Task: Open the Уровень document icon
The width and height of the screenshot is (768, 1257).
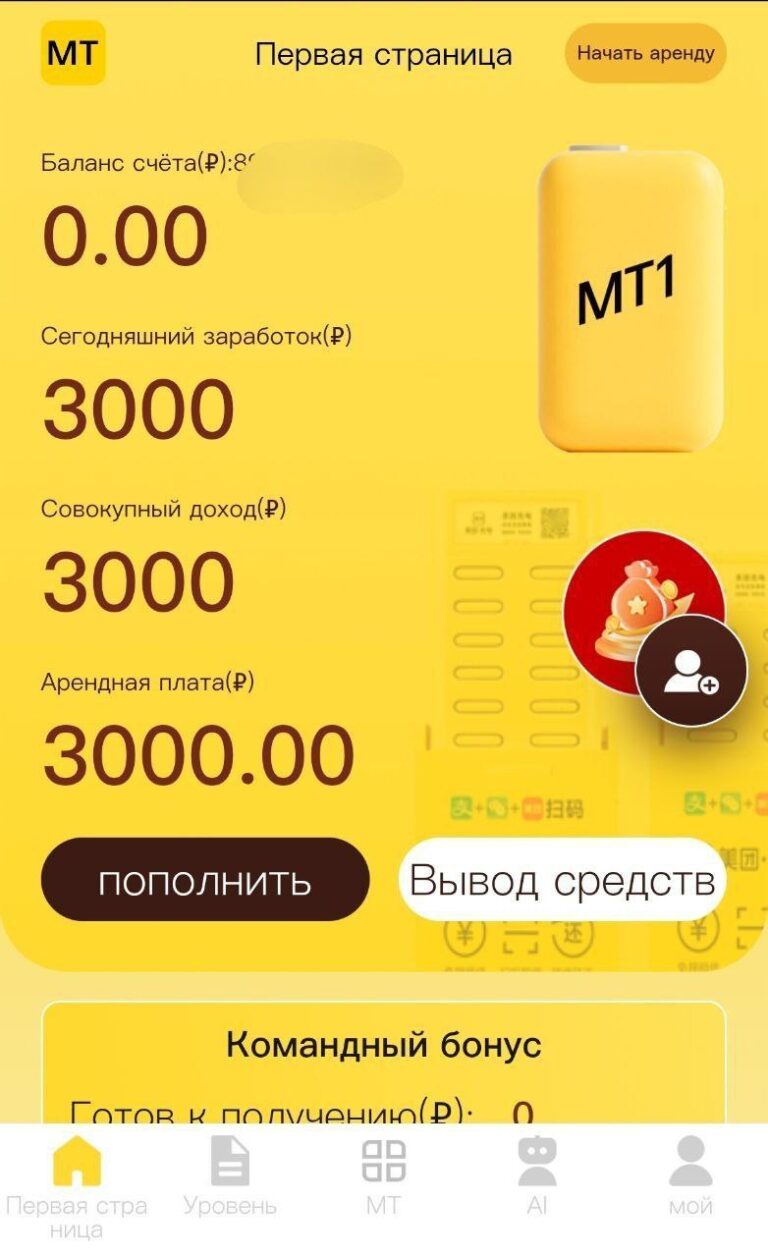Action: pos(229,1165)
